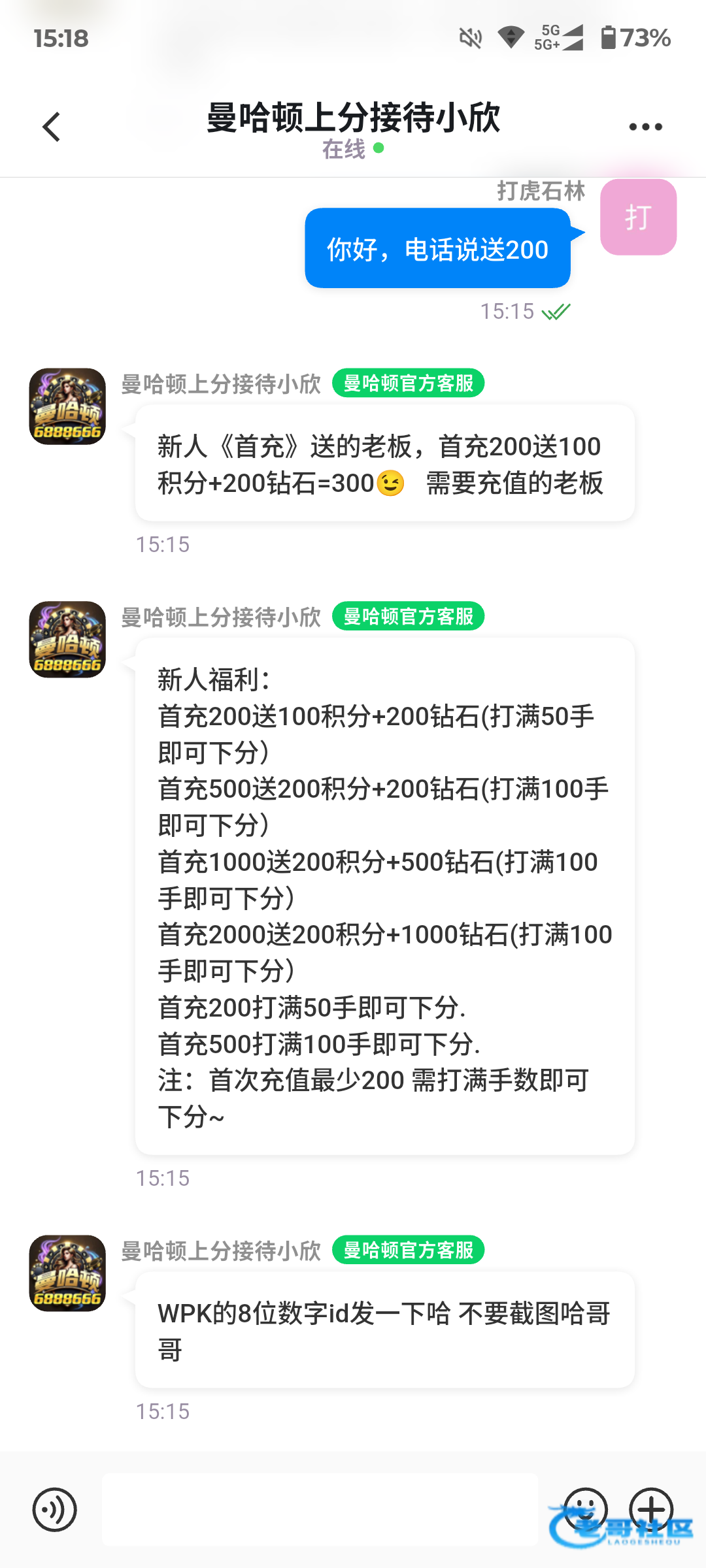Open the emoji picker

pyautogui.click(x=586, y=1510)
